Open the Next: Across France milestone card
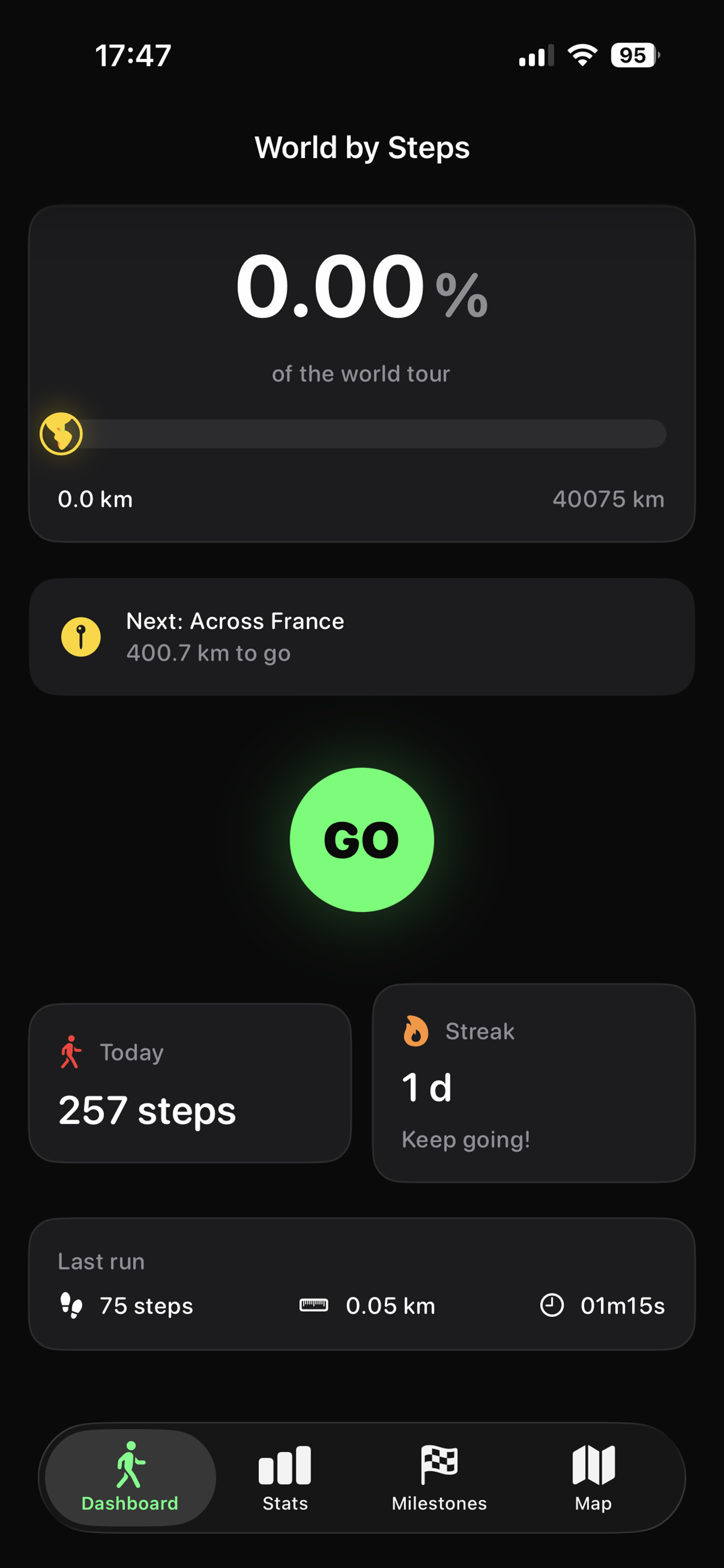 (361, 636)
